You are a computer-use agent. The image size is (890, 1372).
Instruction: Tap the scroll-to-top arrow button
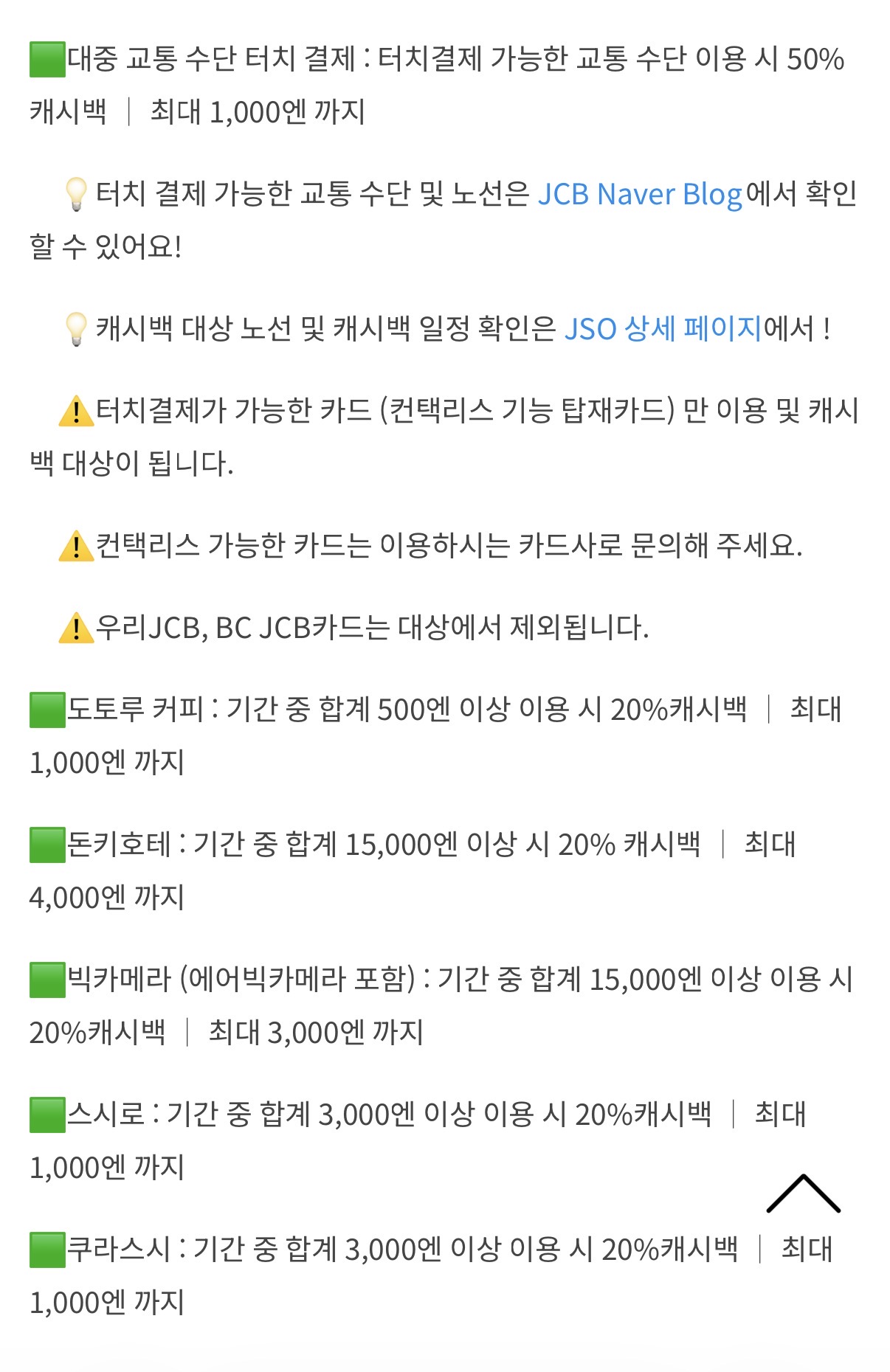tap(803, 1193)
